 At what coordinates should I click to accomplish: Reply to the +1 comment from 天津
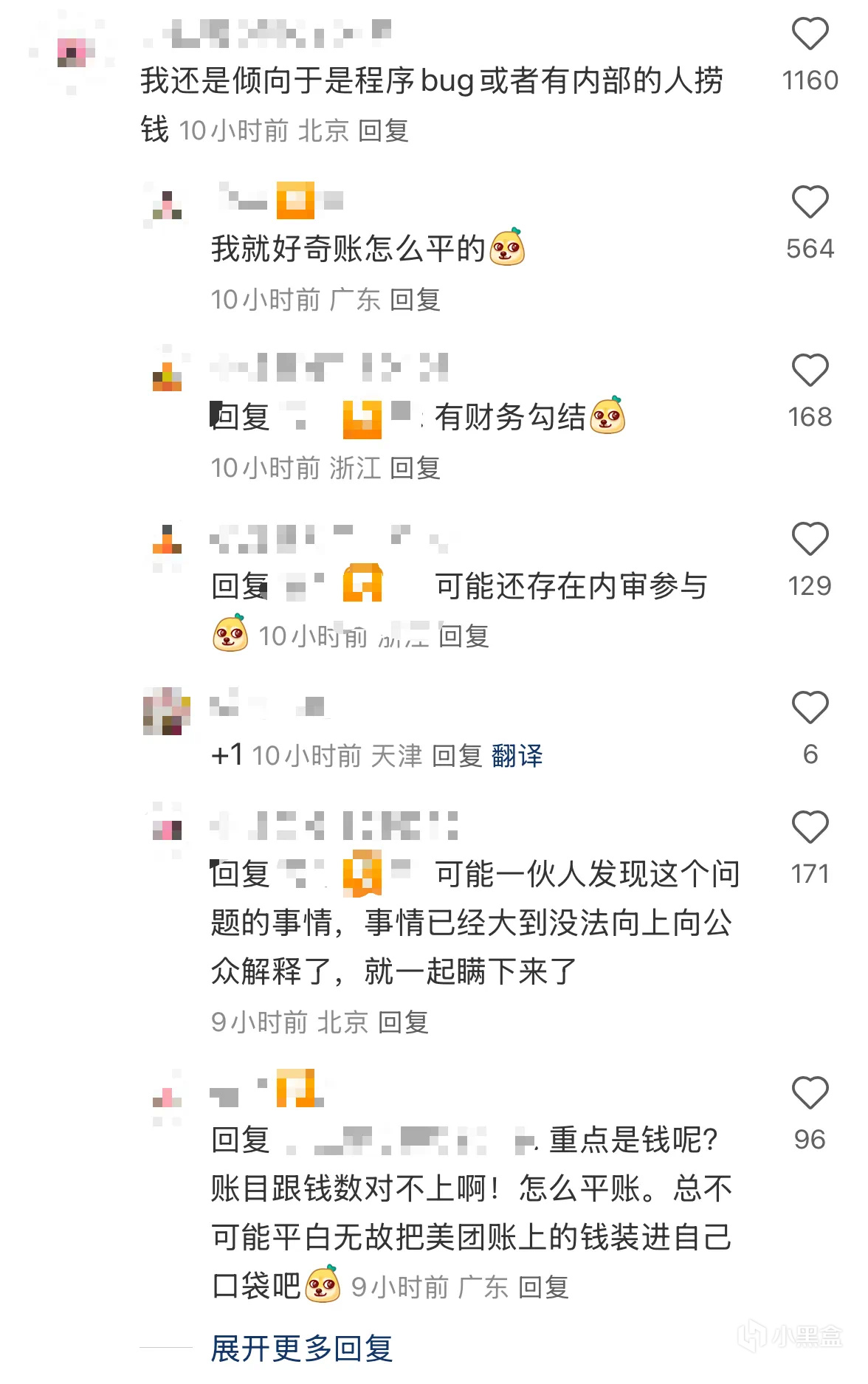(456, 756)
